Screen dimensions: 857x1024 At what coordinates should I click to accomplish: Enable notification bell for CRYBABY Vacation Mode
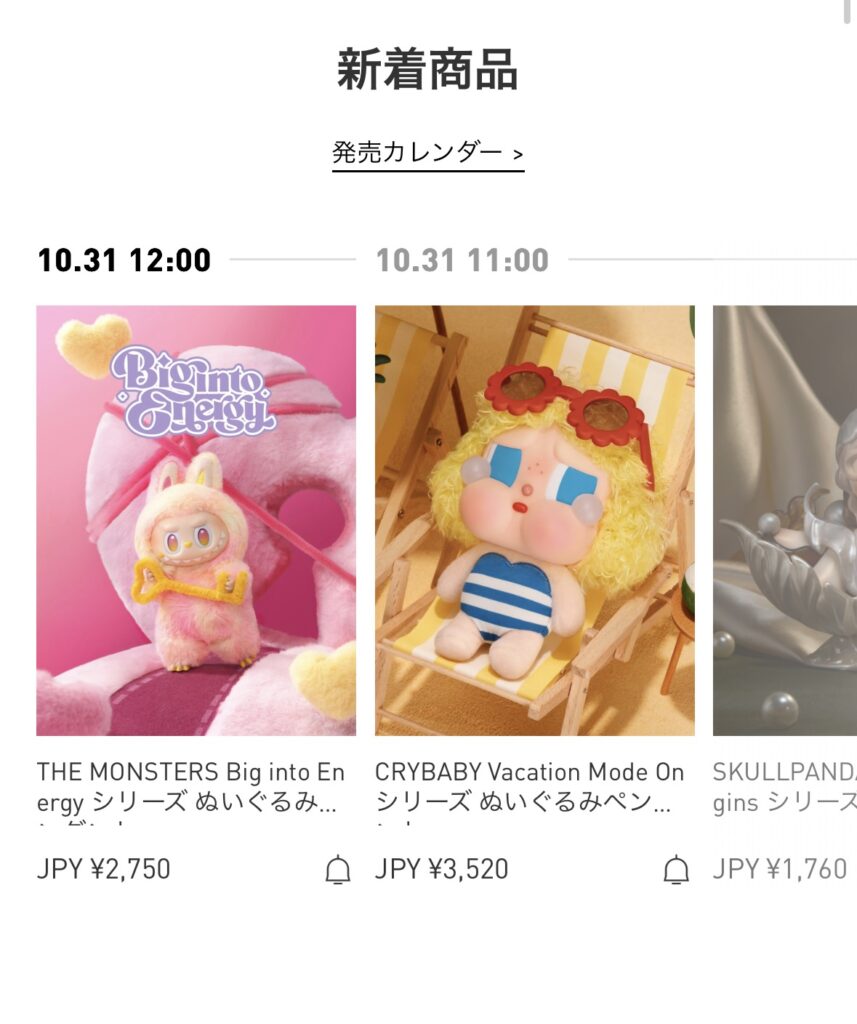coord(677,870)
